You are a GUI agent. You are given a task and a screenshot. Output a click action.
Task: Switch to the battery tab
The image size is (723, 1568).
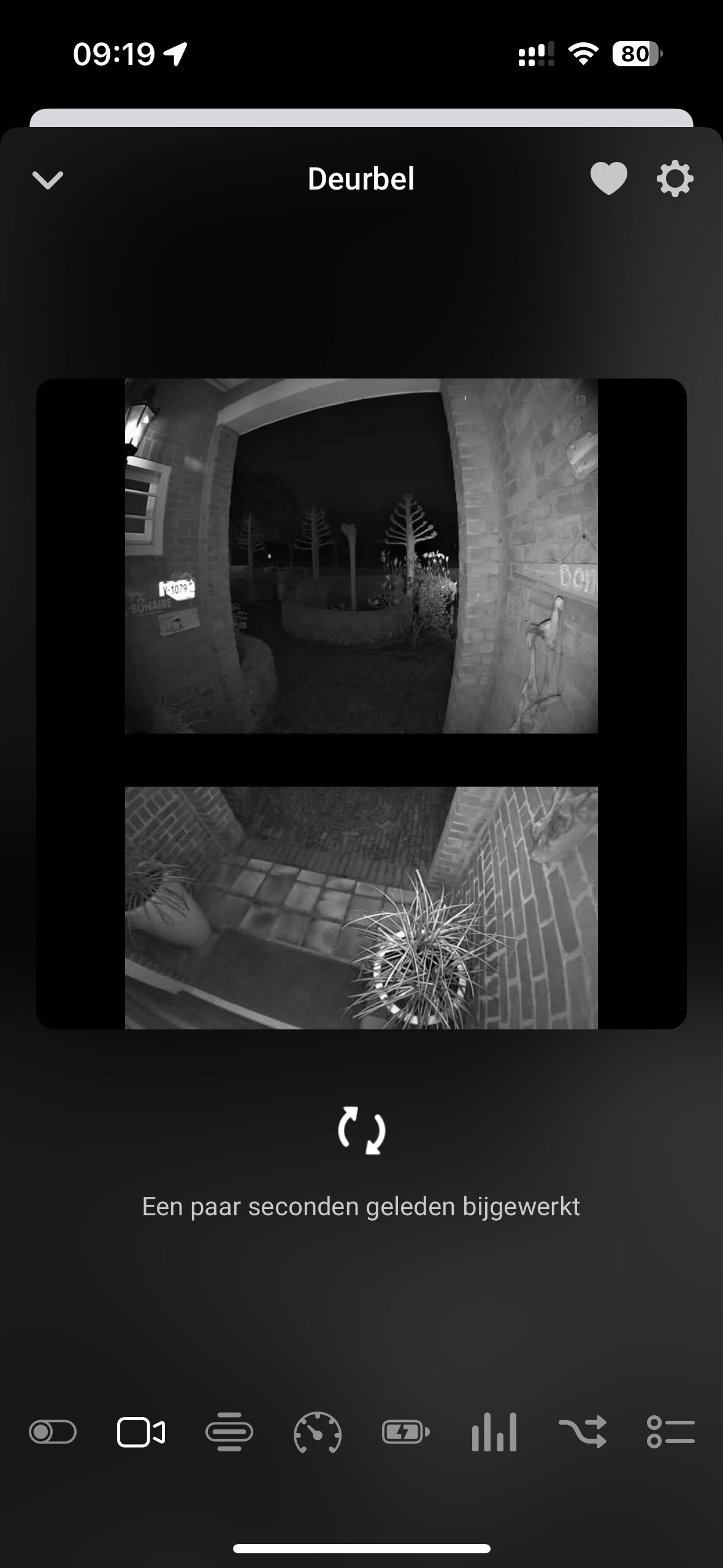pos(406,1432)
